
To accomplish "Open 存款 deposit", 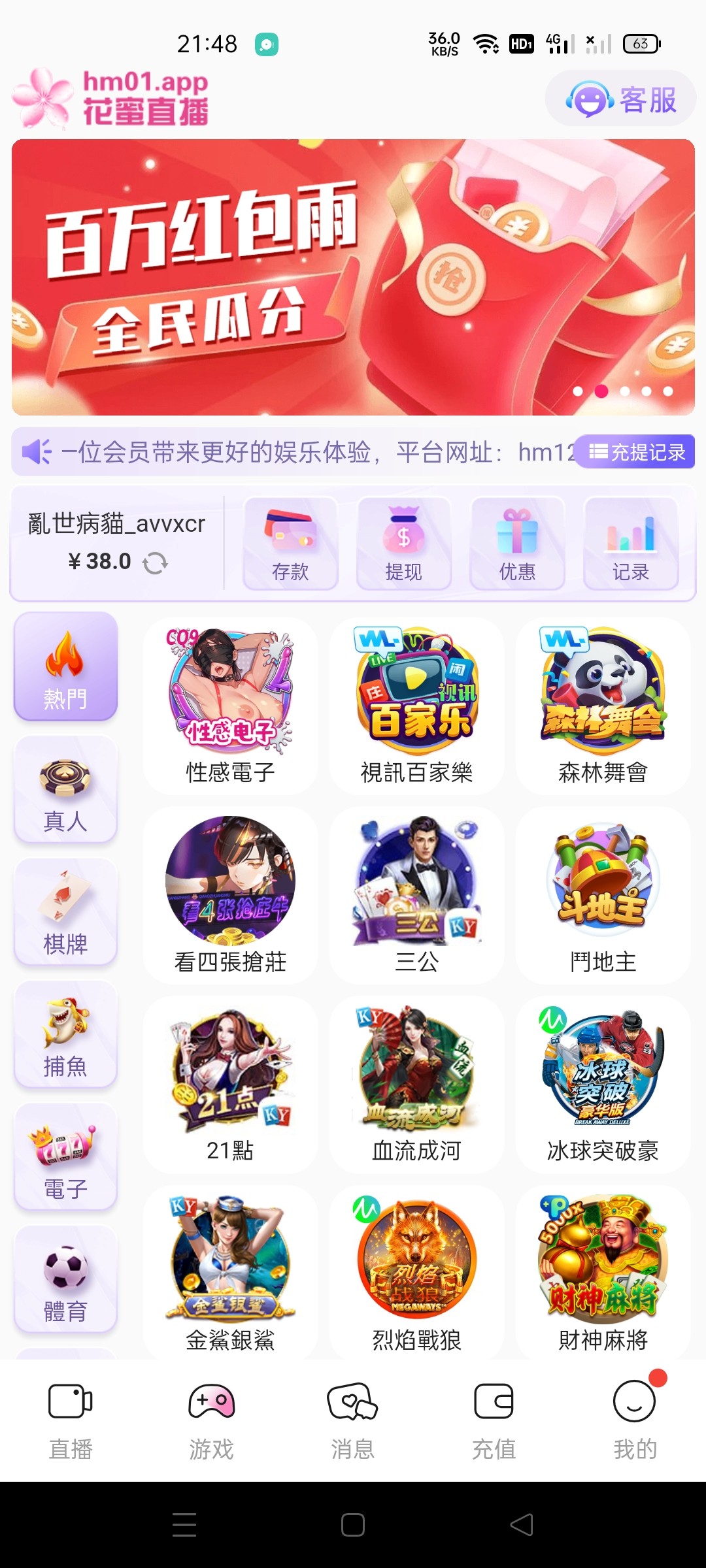I will pyautogui.click(x=290, y=544).
